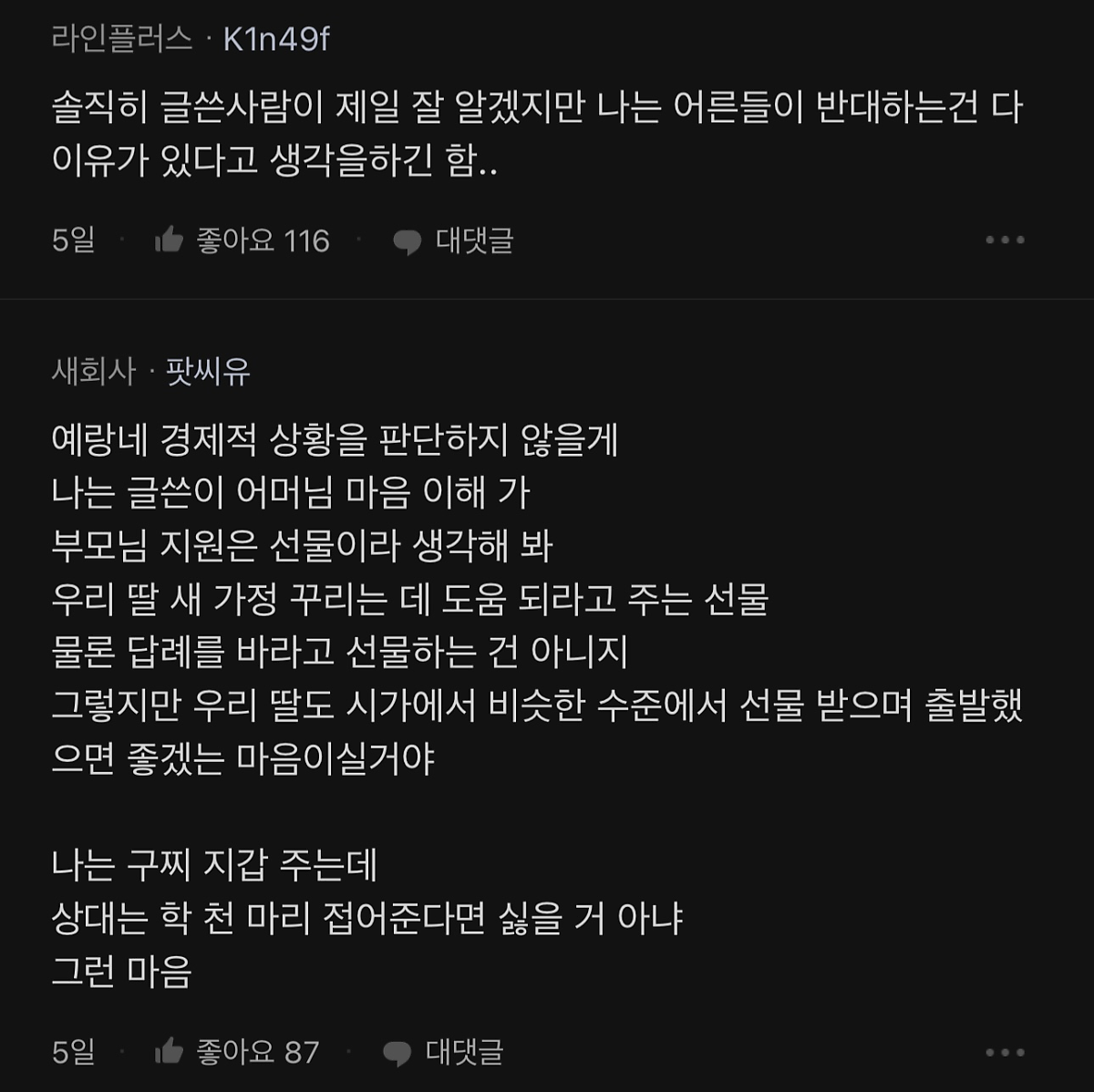Open overflow menu on 팟씨유's comment
This screenshot has width=1094, height=1092.
pyautogui.click(x=1005, y=1052)
